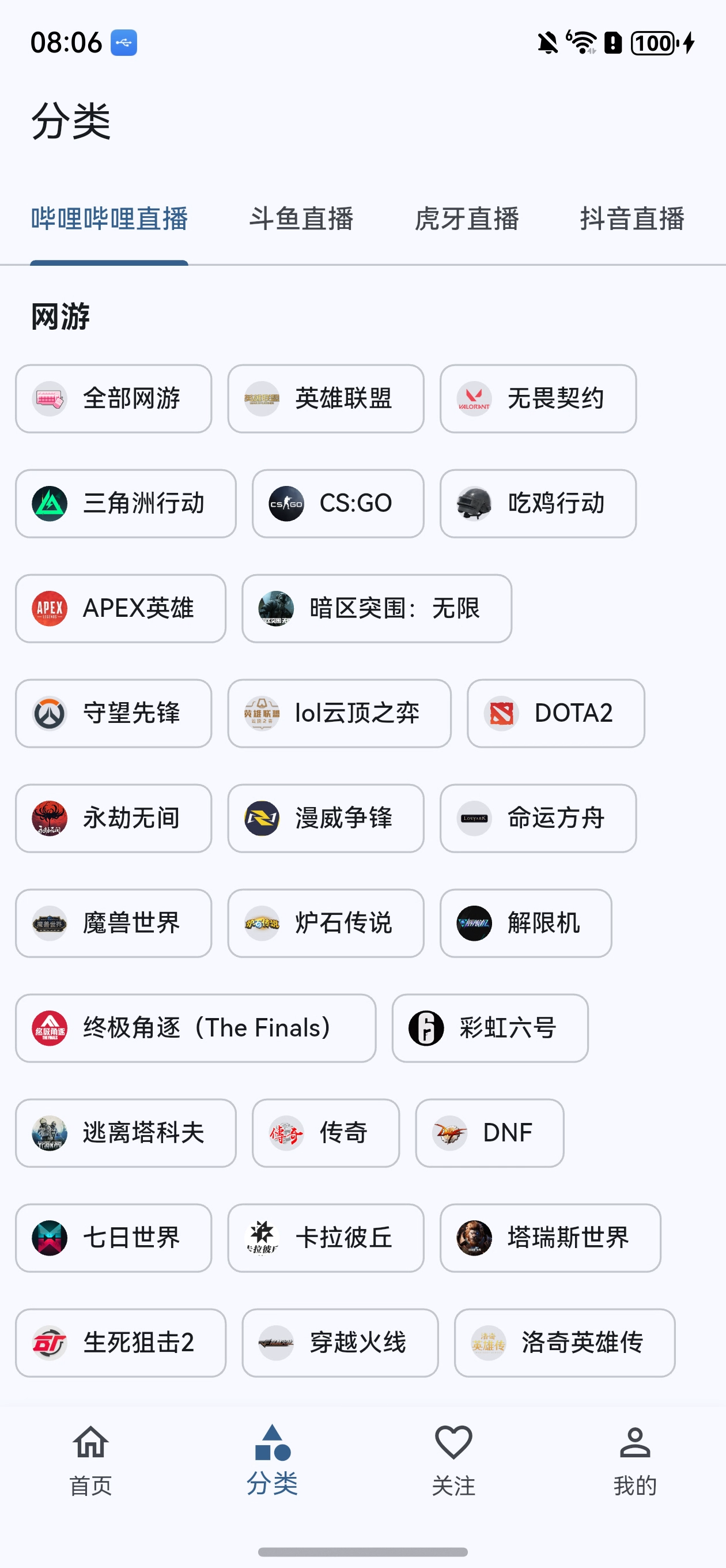Viewport: 726px width, 1568px height.
Task: Open the 终极角逐（The Finals）category
Action: coord(196,1028)
